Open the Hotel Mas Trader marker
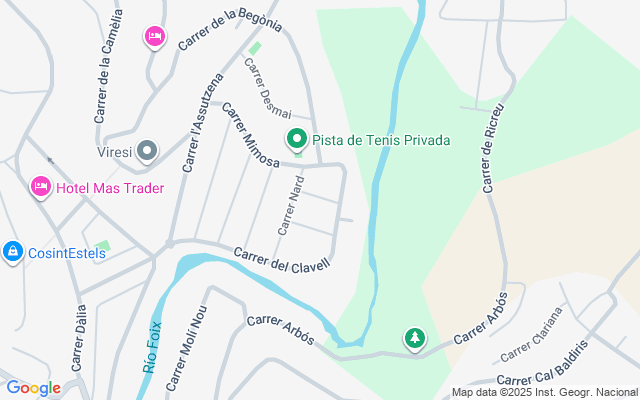The height and width of the screenshot is (400, 640). [x=40, y=187]
